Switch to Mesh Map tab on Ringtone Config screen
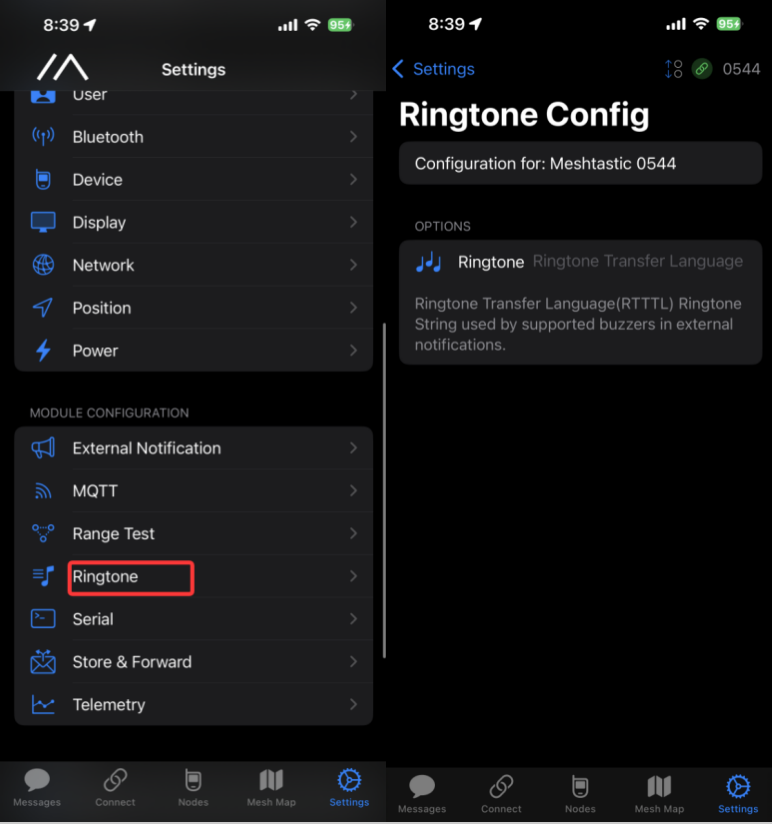 click(659, 794)
